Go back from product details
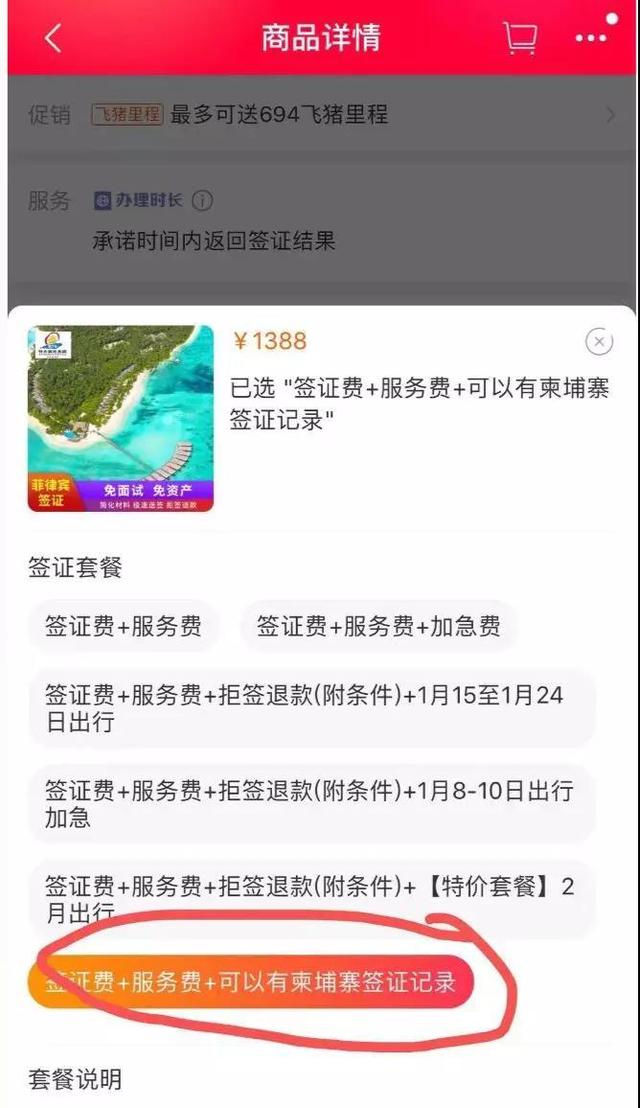Viewport: 640px width, 1108px height. [x=53, y=39]
